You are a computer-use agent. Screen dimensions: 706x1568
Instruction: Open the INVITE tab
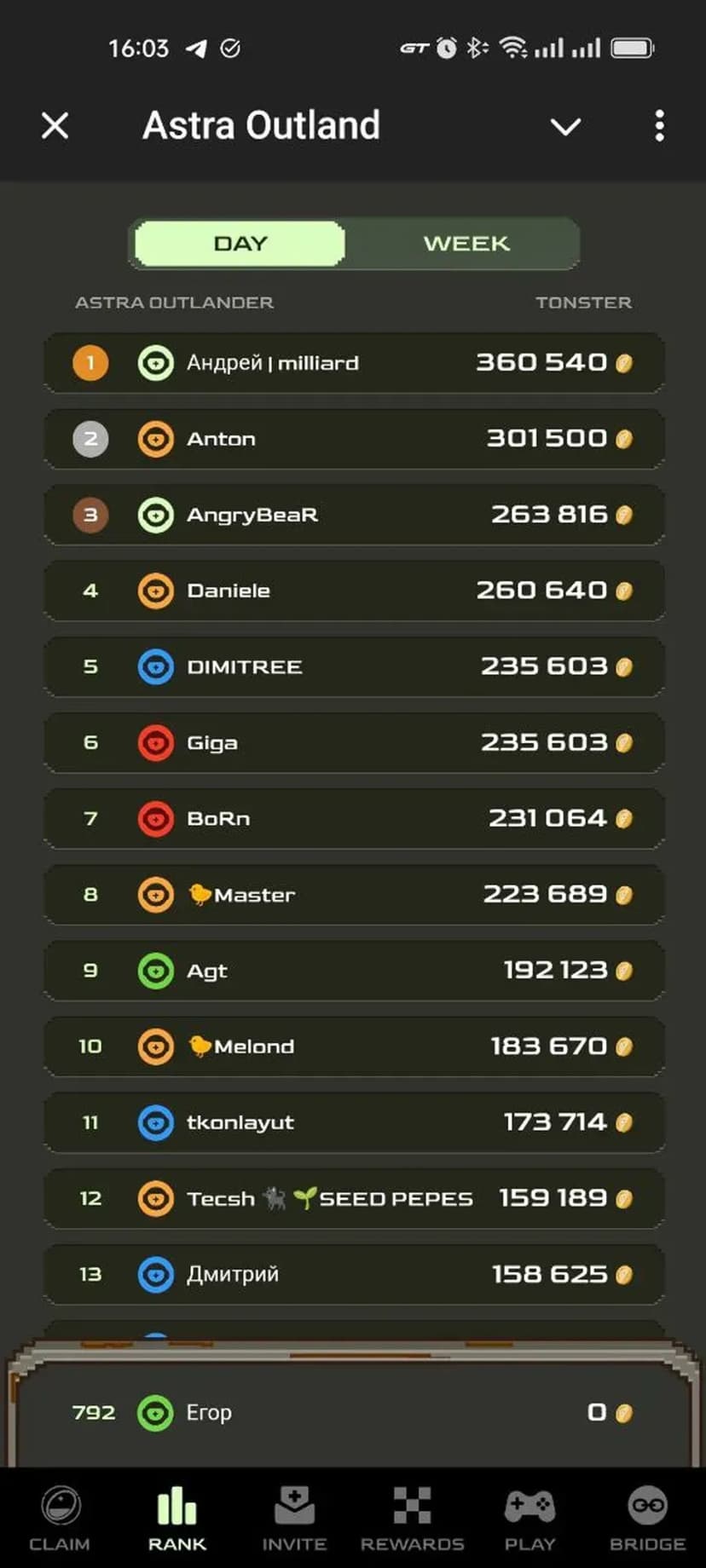[x=294, y=1519]
